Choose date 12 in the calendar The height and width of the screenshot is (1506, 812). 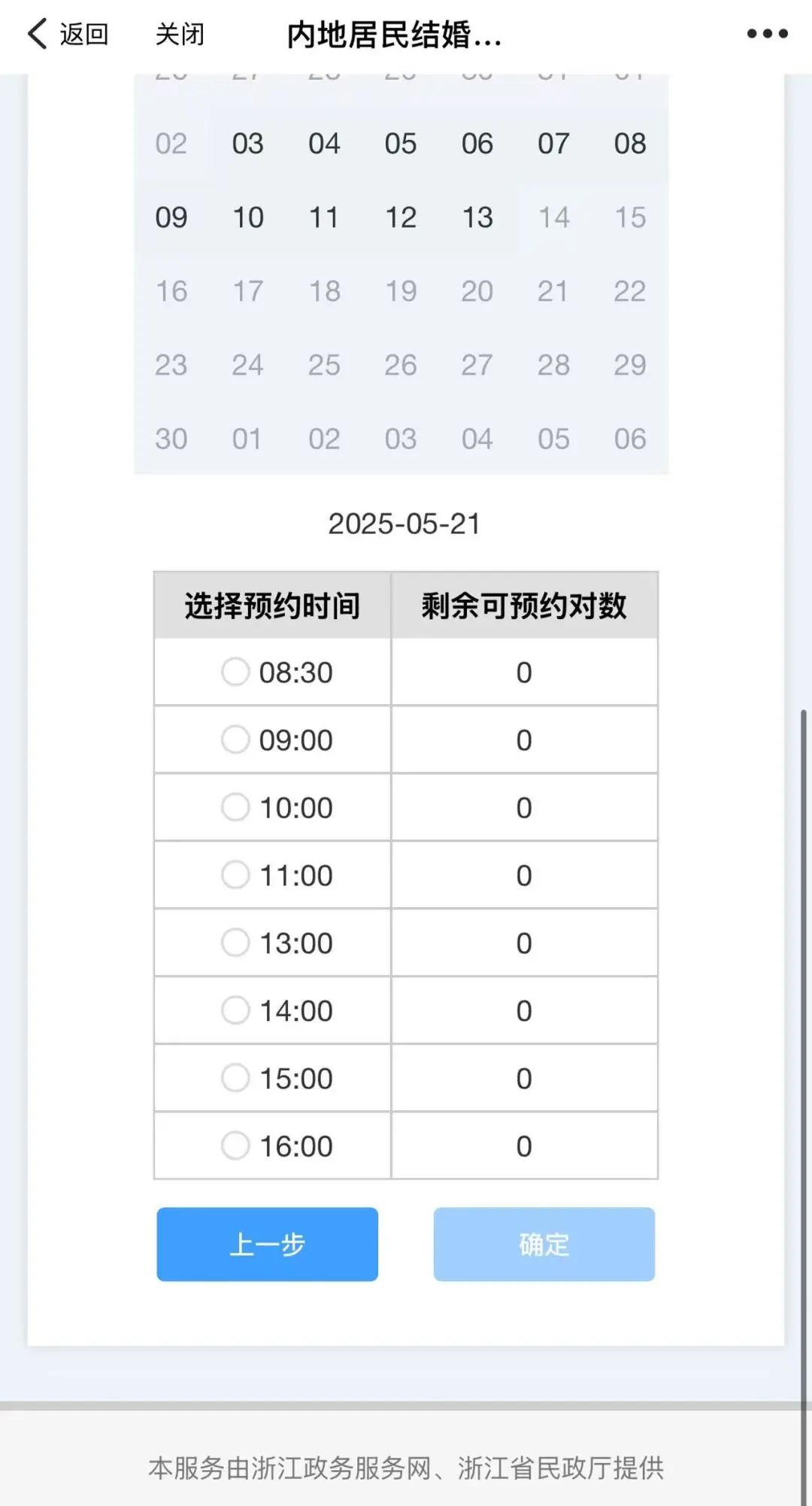[x=401, y=217]
